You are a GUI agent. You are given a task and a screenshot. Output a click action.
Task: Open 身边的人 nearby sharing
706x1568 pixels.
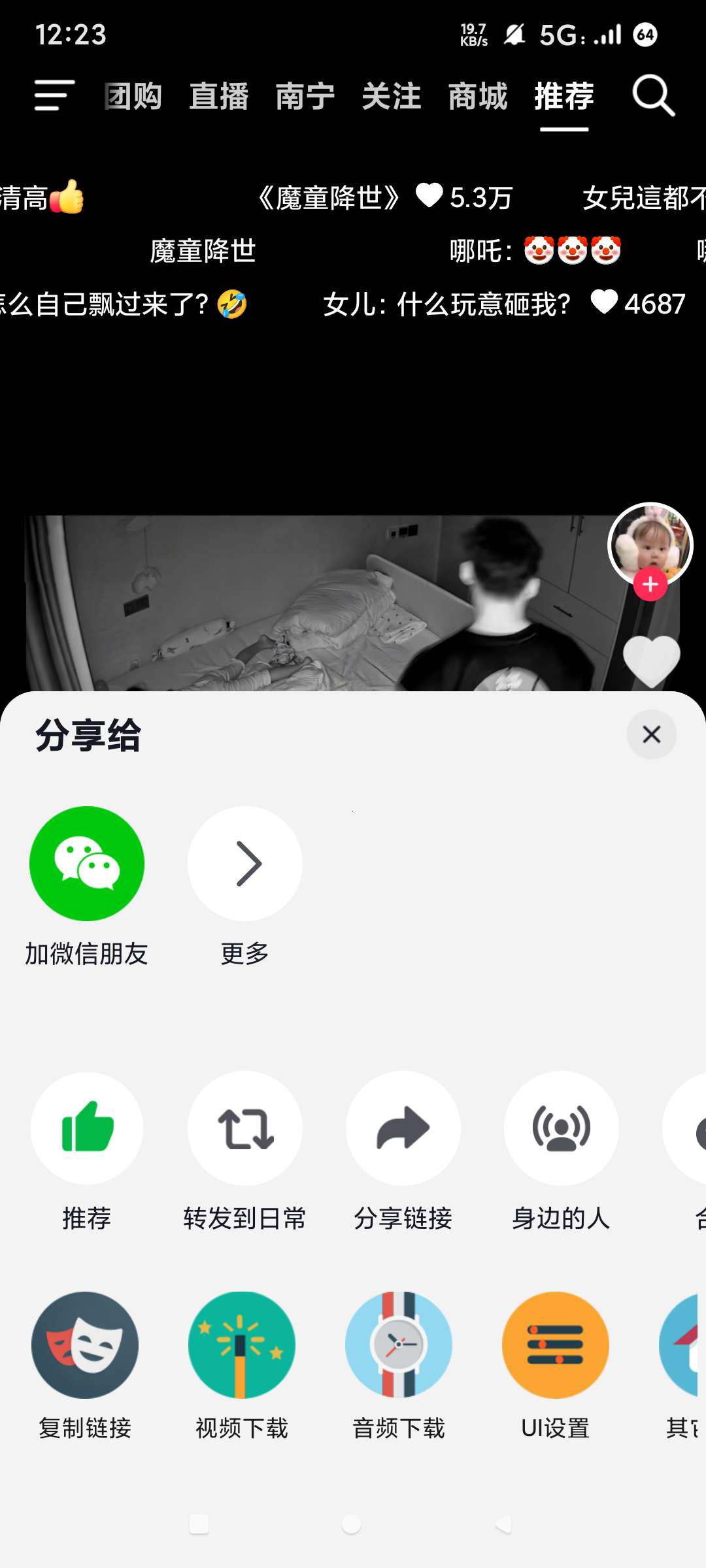[562, 1128]
